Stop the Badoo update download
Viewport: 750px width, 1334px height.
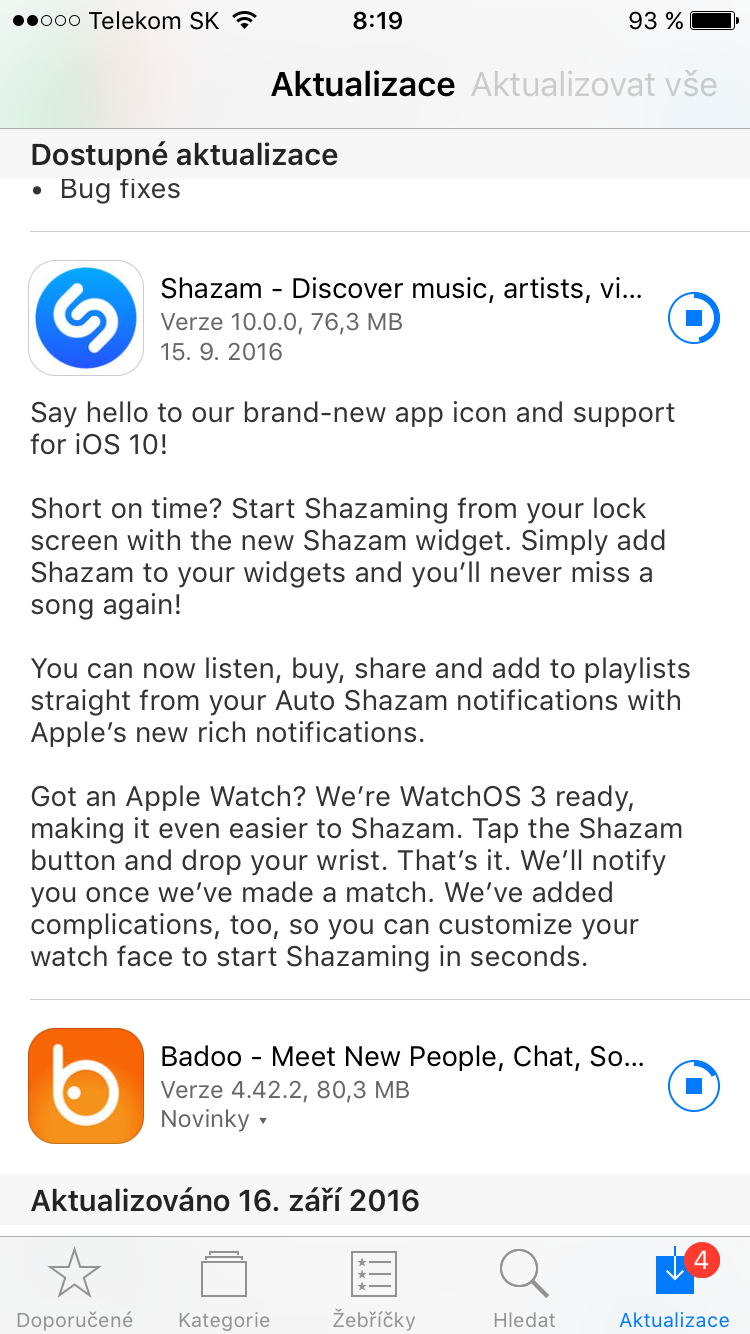[693, 1085]
